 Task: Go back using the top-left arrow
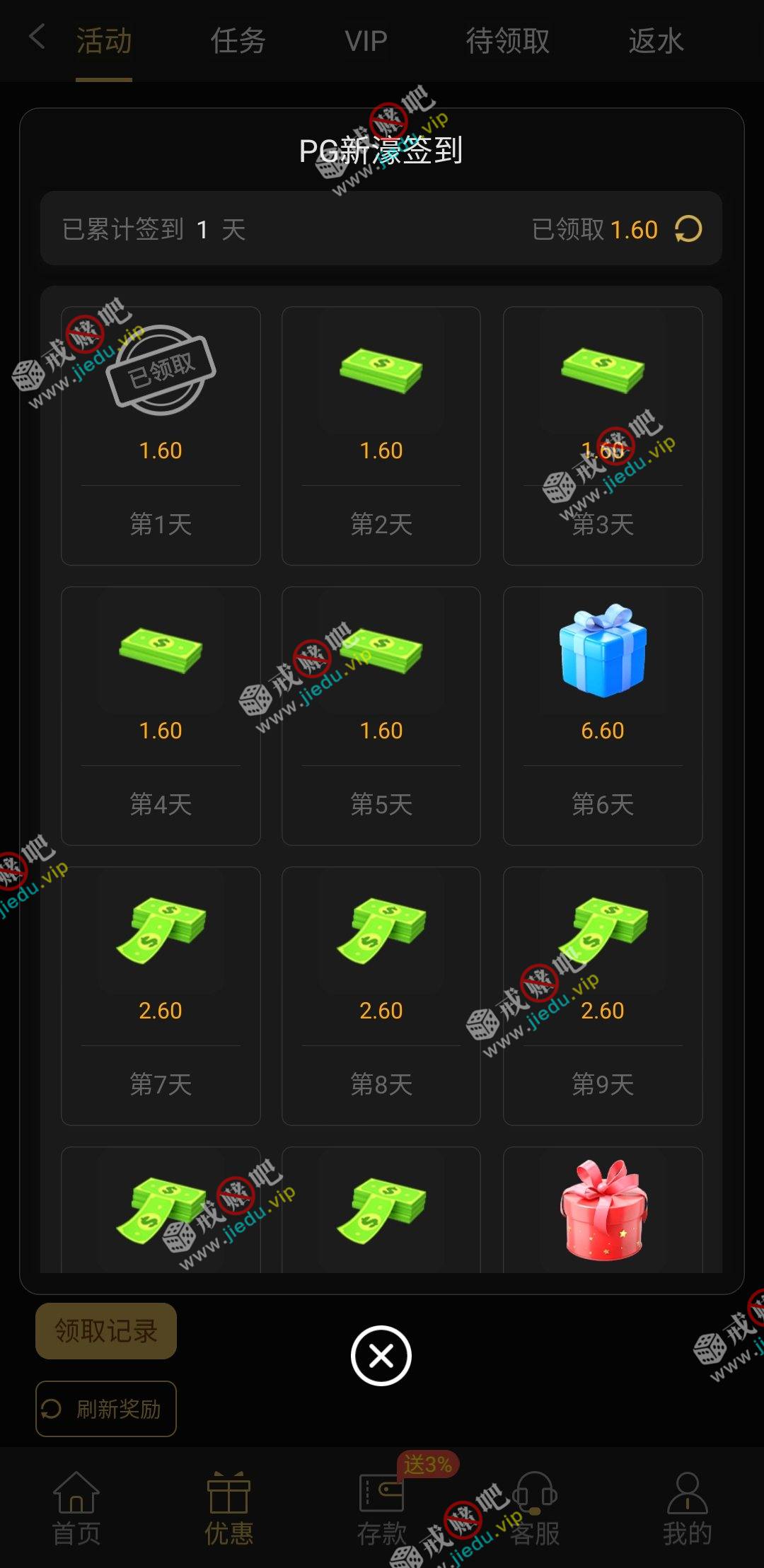click(37, 38)
